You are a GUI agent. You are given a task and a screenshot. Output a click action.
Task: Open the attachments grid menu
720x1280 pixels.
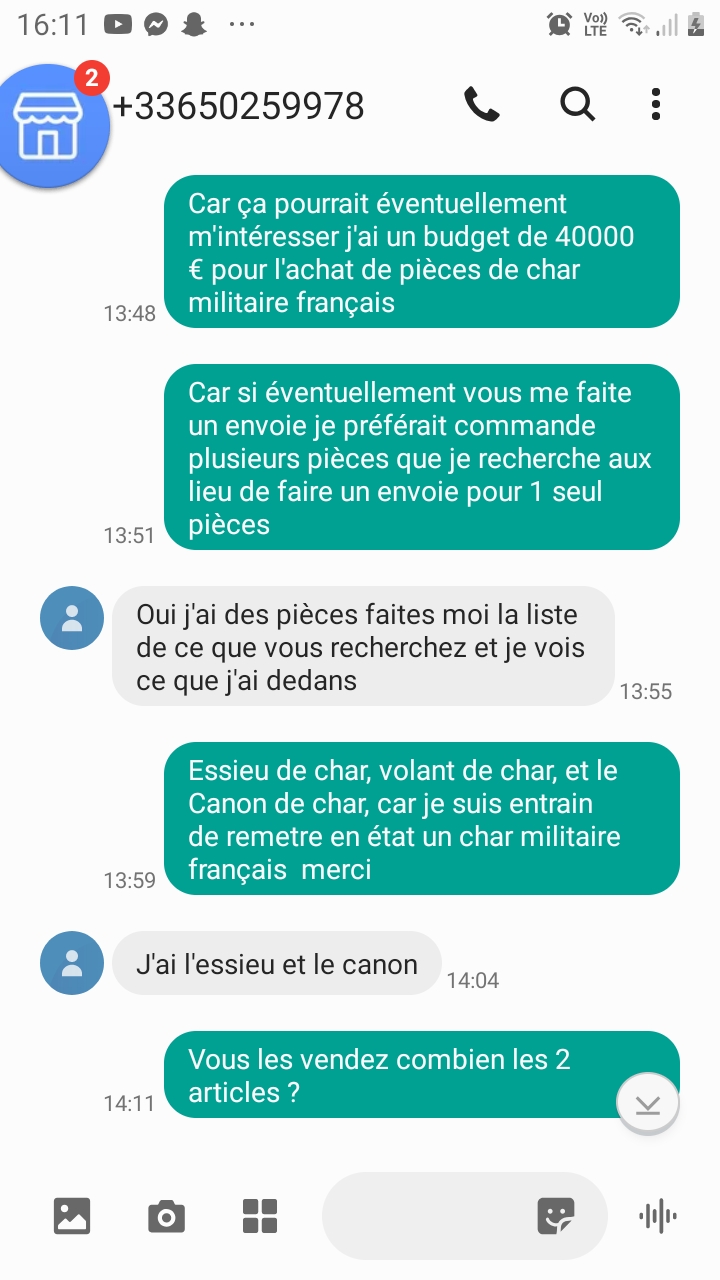[x=260, y=1216]
